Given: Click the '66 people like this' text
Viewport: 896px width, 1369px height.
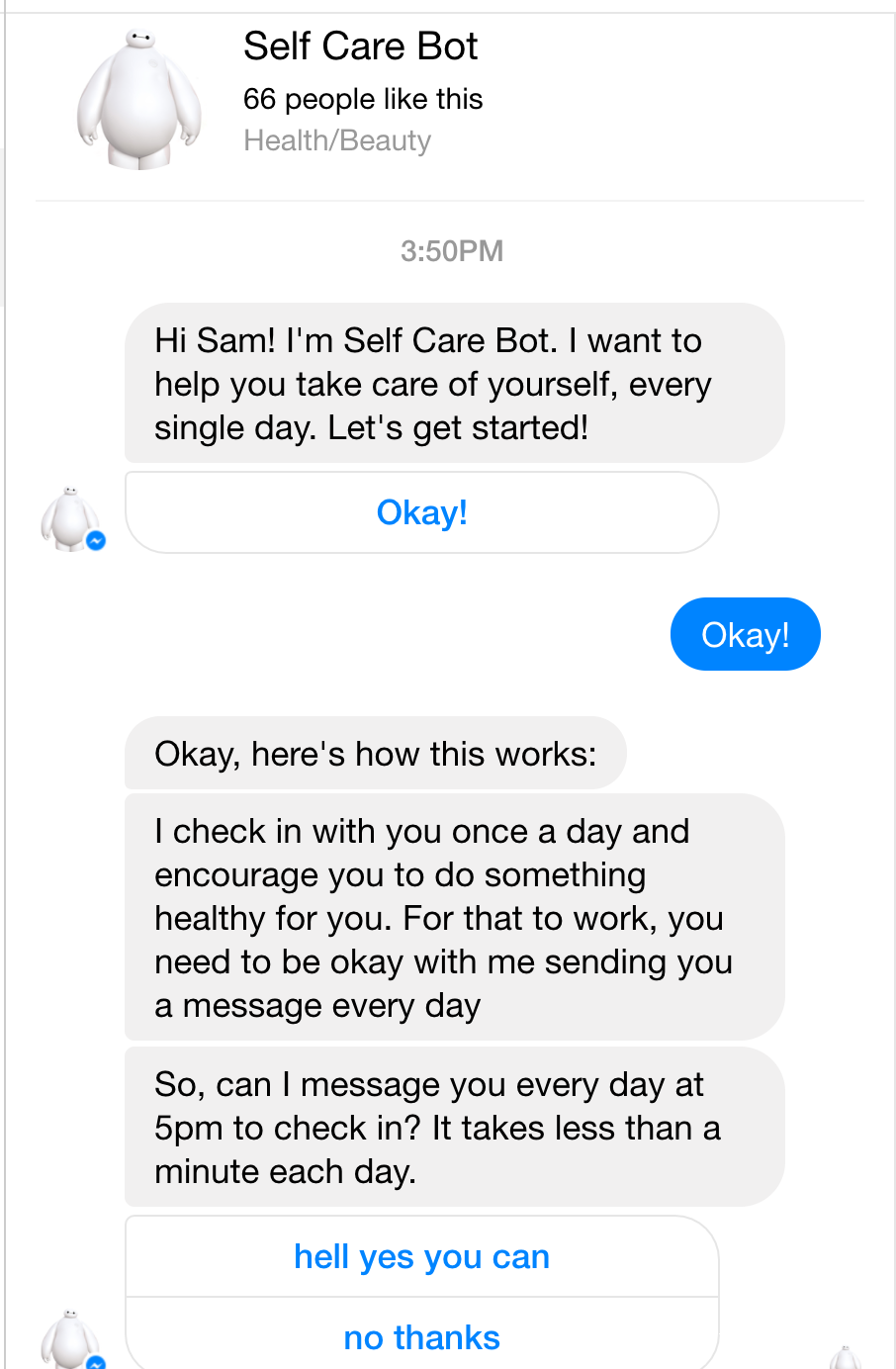Looking at the screenshot, I should tap(363, 99).
